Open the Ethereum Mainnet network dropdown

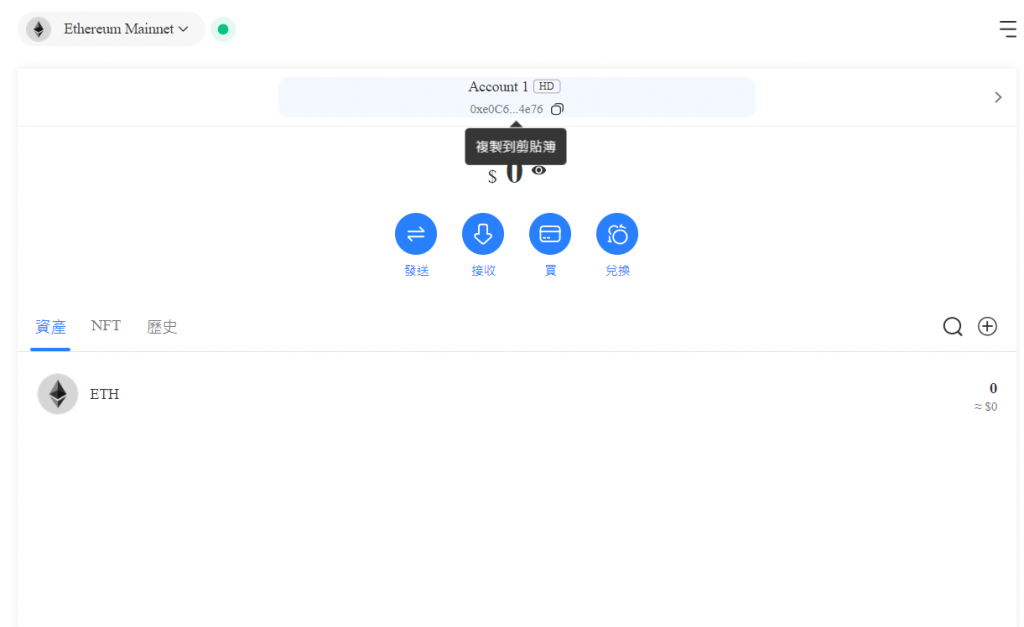(x=111, y=29)
